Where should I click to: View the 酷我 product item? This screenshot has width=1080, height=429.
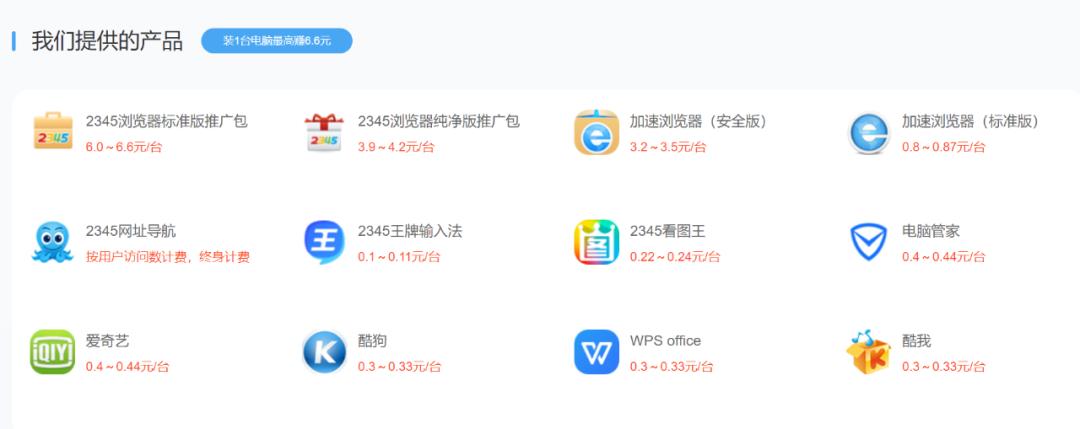[x=916, y=341]
